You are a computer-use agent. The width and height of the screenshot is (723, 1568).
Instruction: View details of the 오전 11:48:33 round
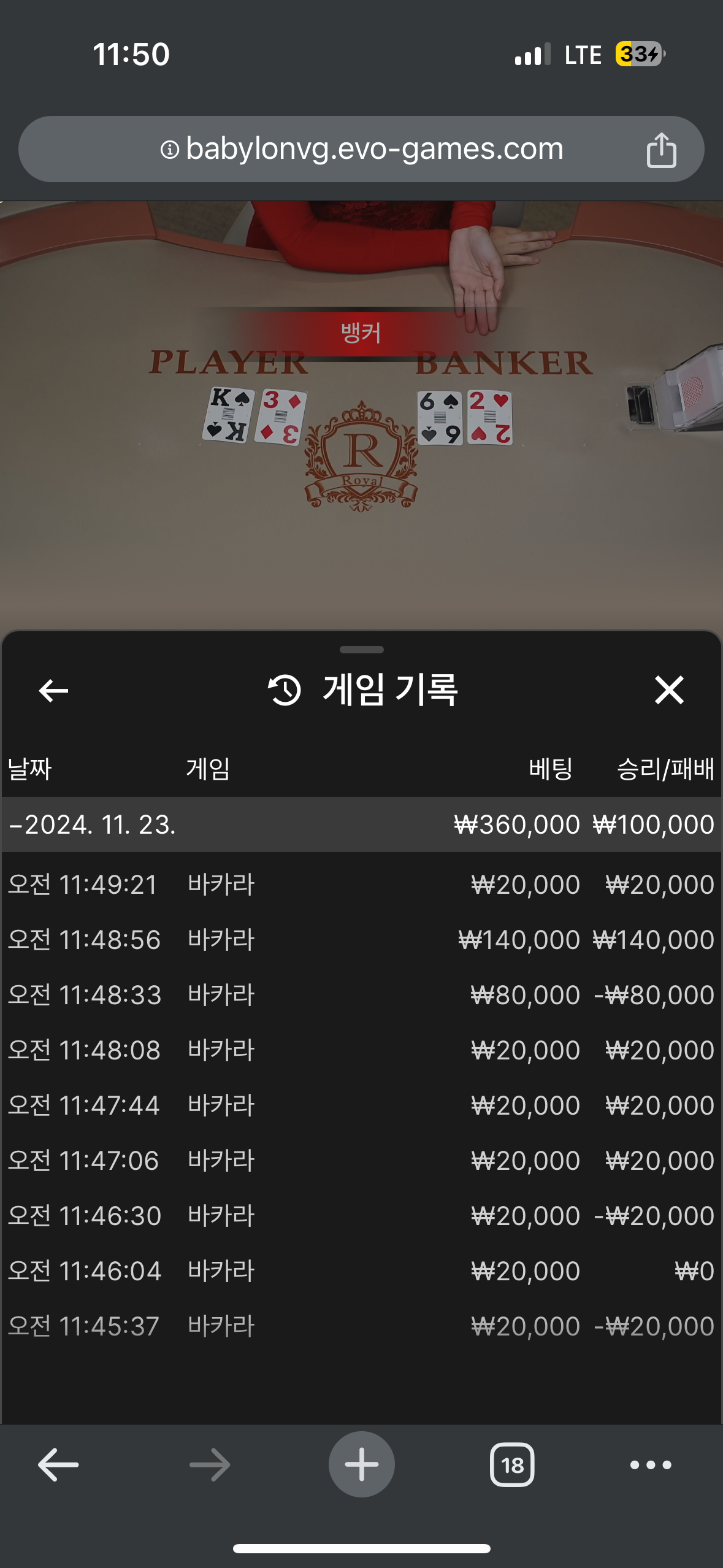[361, 995]
